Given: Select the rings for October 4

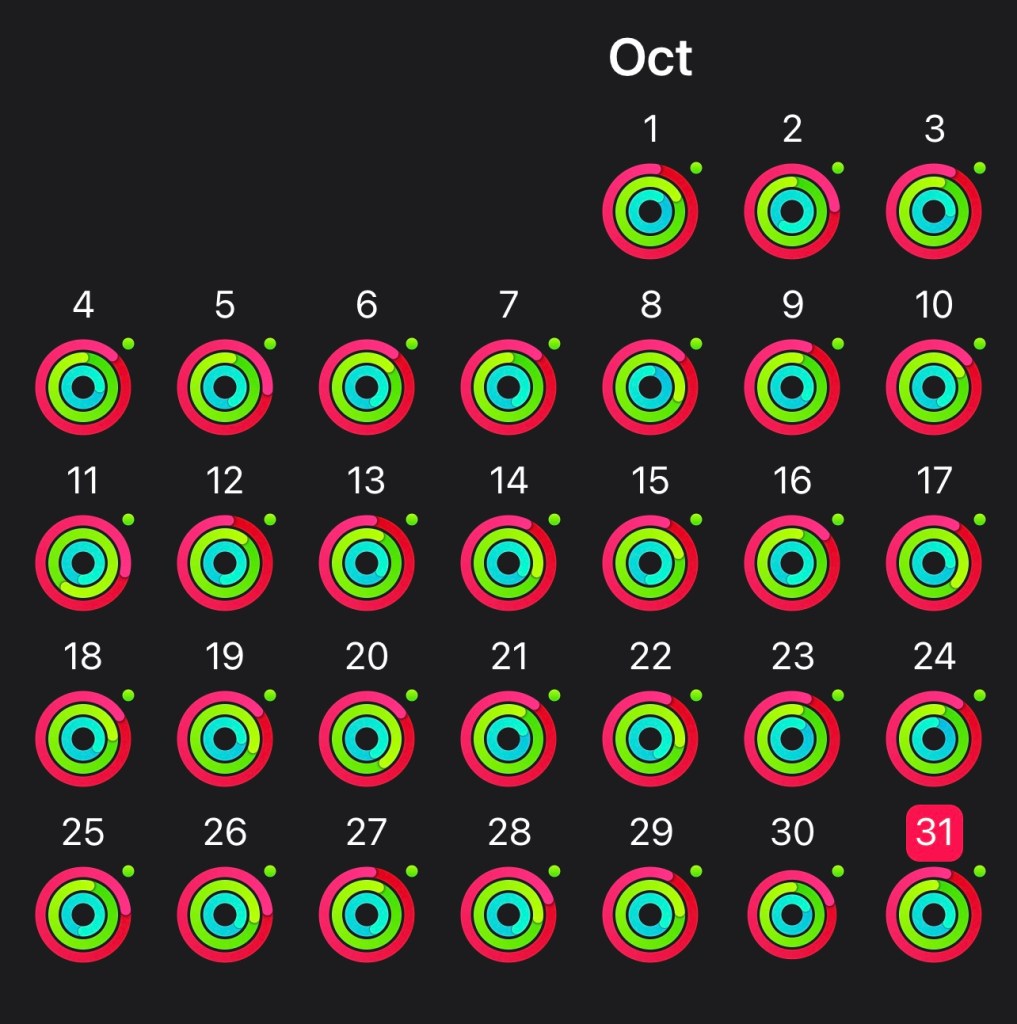Looking at the screenshot, I should (x=83, y=388).
